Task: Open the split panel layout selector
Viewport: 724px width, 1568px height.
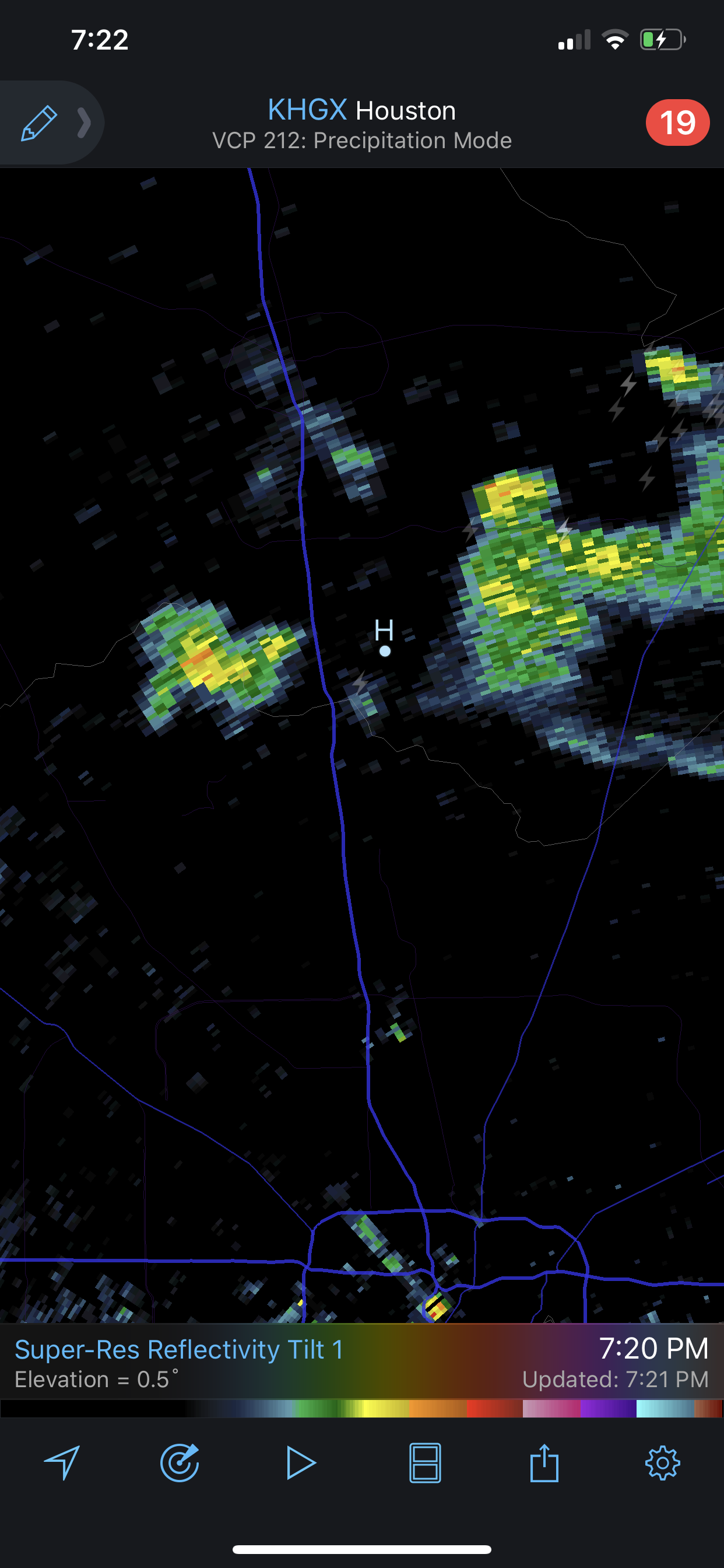Action: (x=425, y=1462)
